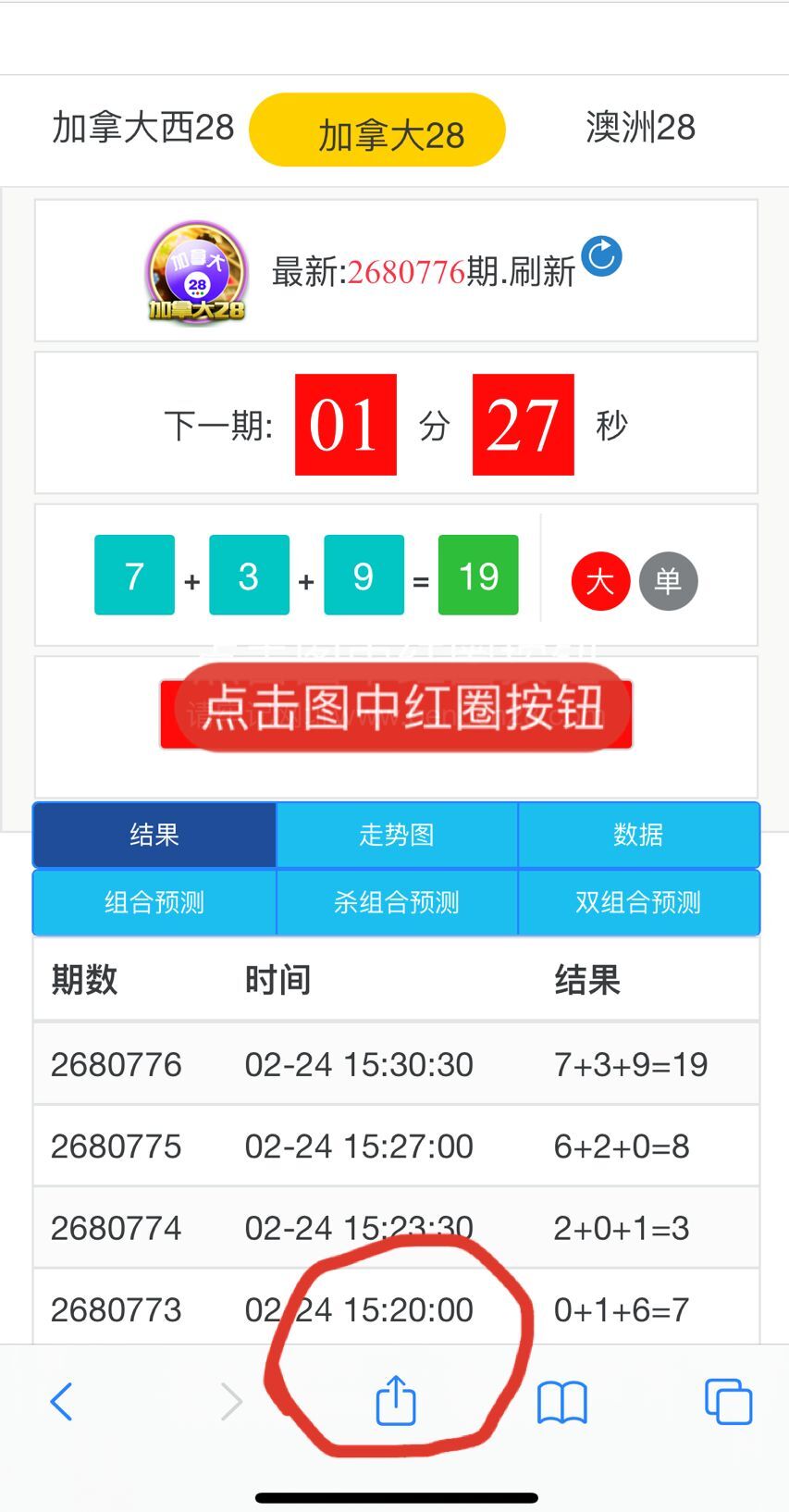Open the 结果 section
Screen dimensions: 789x1512
(154, 835)
